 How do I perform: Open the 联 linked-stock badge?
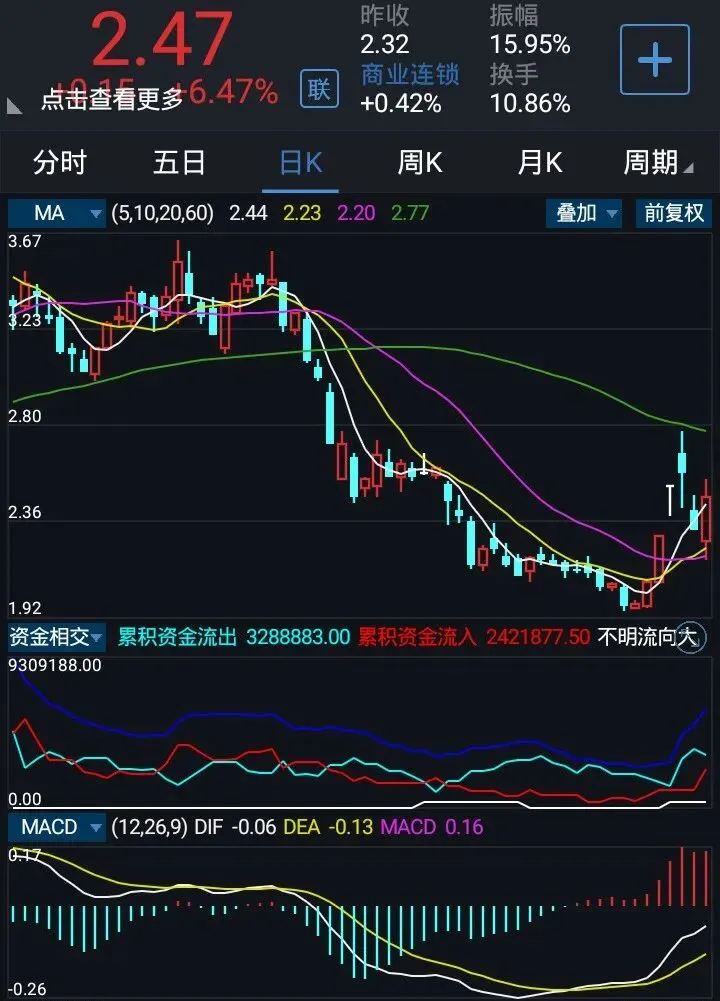[319, 88]
